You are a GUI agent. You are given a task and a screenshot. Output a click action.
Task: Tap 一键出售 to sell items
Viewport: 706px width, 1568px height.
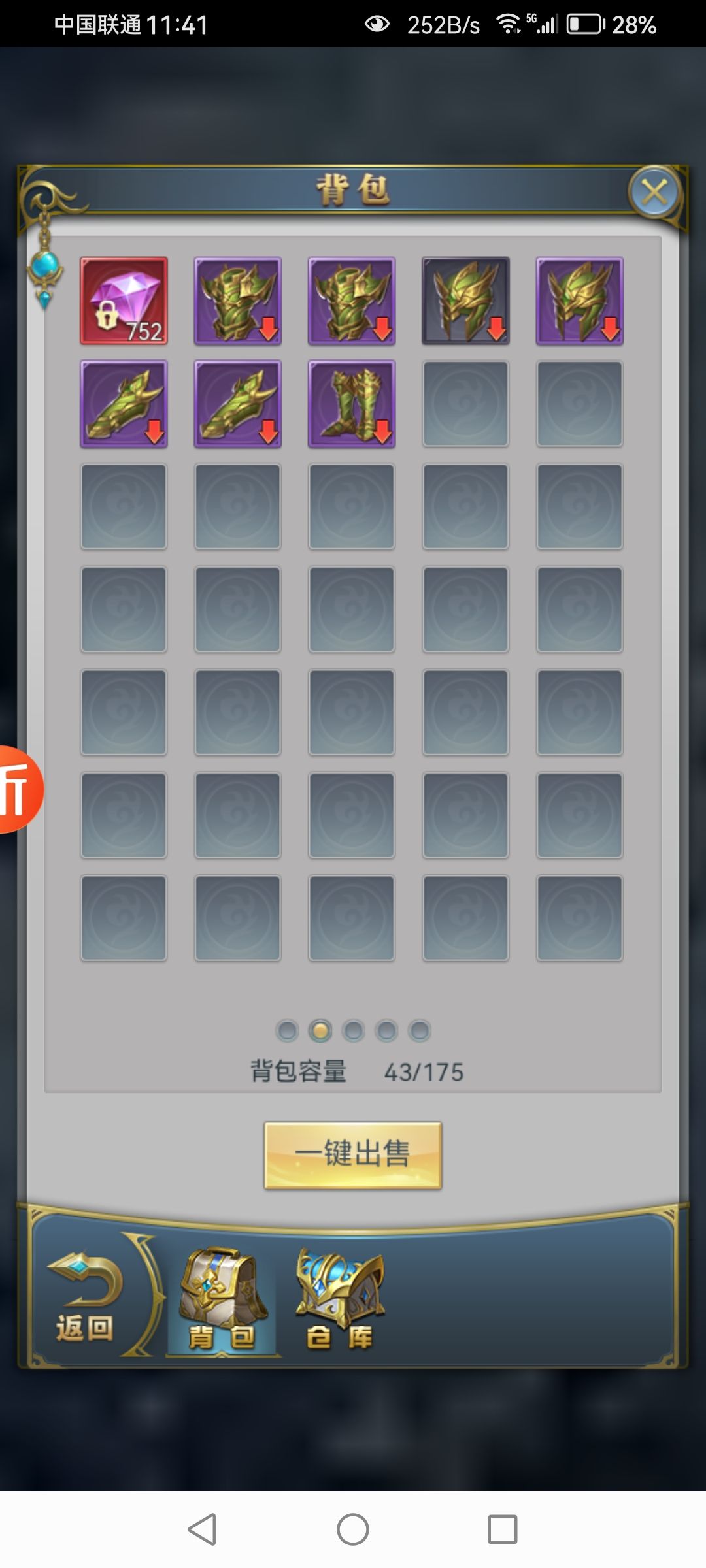[x=353, y=1154]
